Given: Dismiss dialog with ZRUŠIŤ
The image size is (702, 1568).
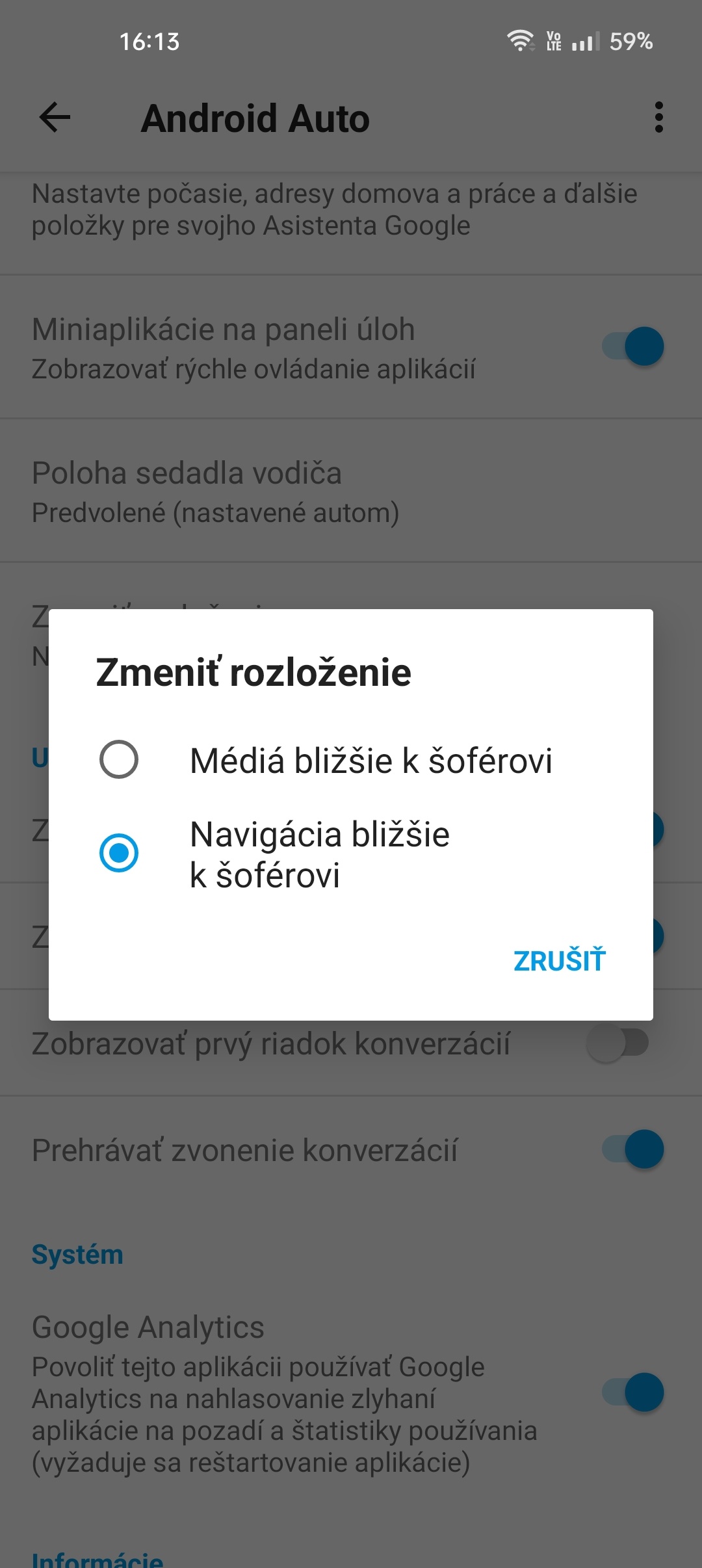Looking at the screenshot, I should 560,961.
